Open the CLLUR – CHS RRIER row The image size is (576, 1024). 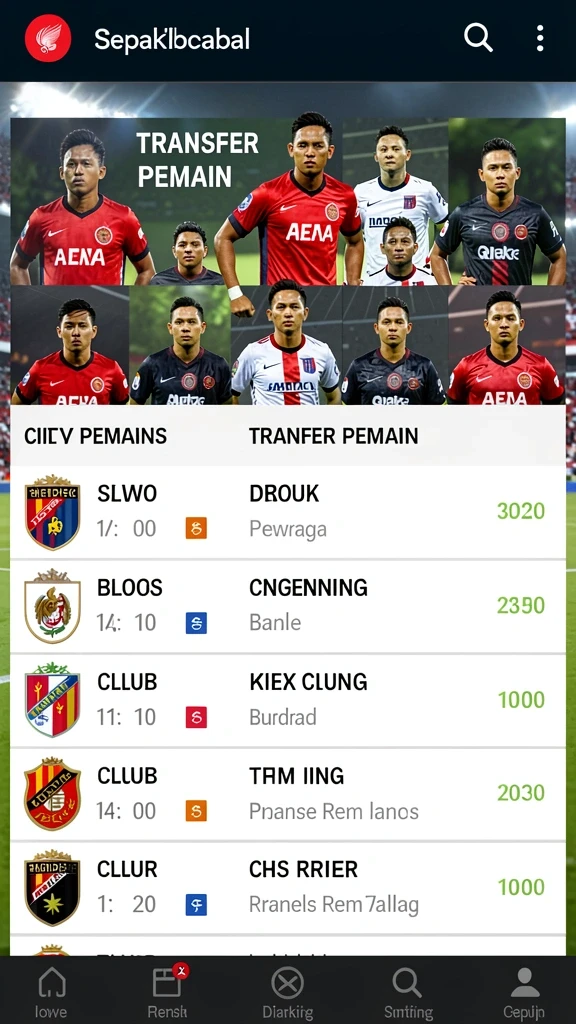click(287, 888)
